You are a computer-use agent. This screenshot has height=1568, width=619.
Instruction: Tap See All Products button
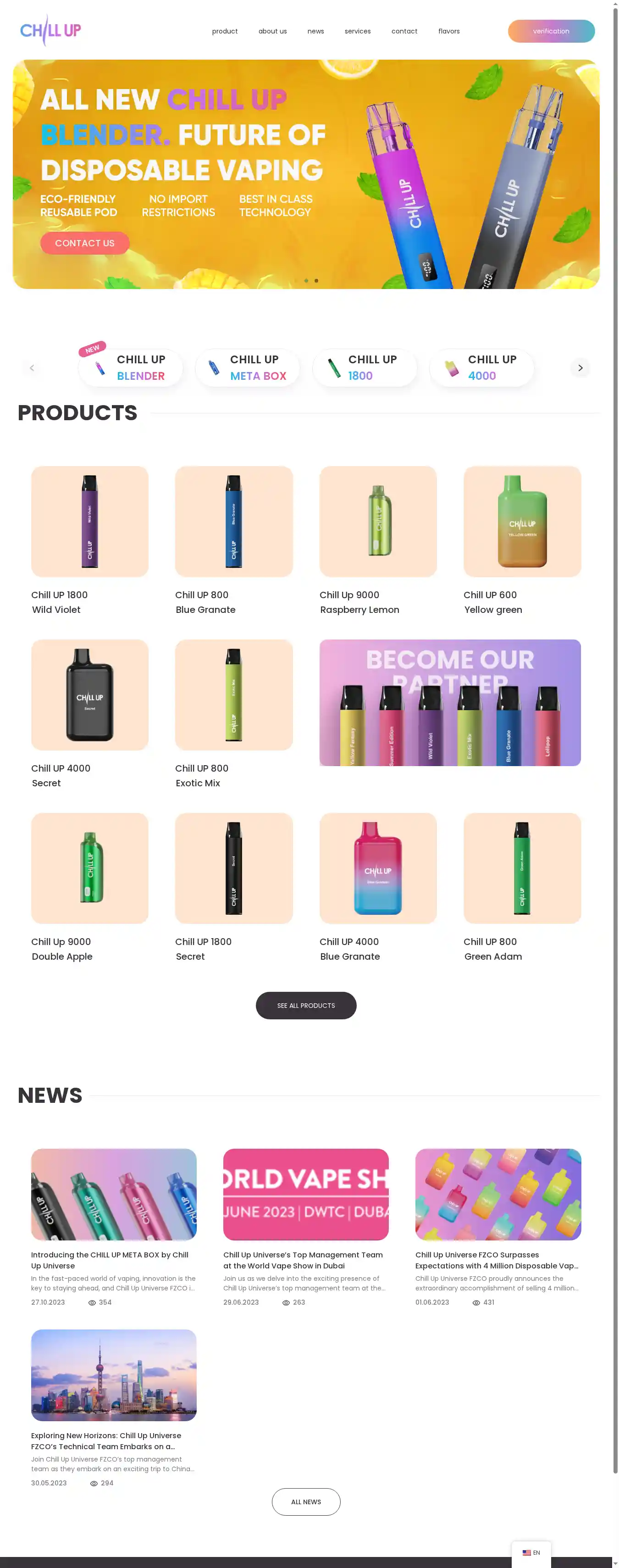pyautogui.click(x=305, y=1005)
